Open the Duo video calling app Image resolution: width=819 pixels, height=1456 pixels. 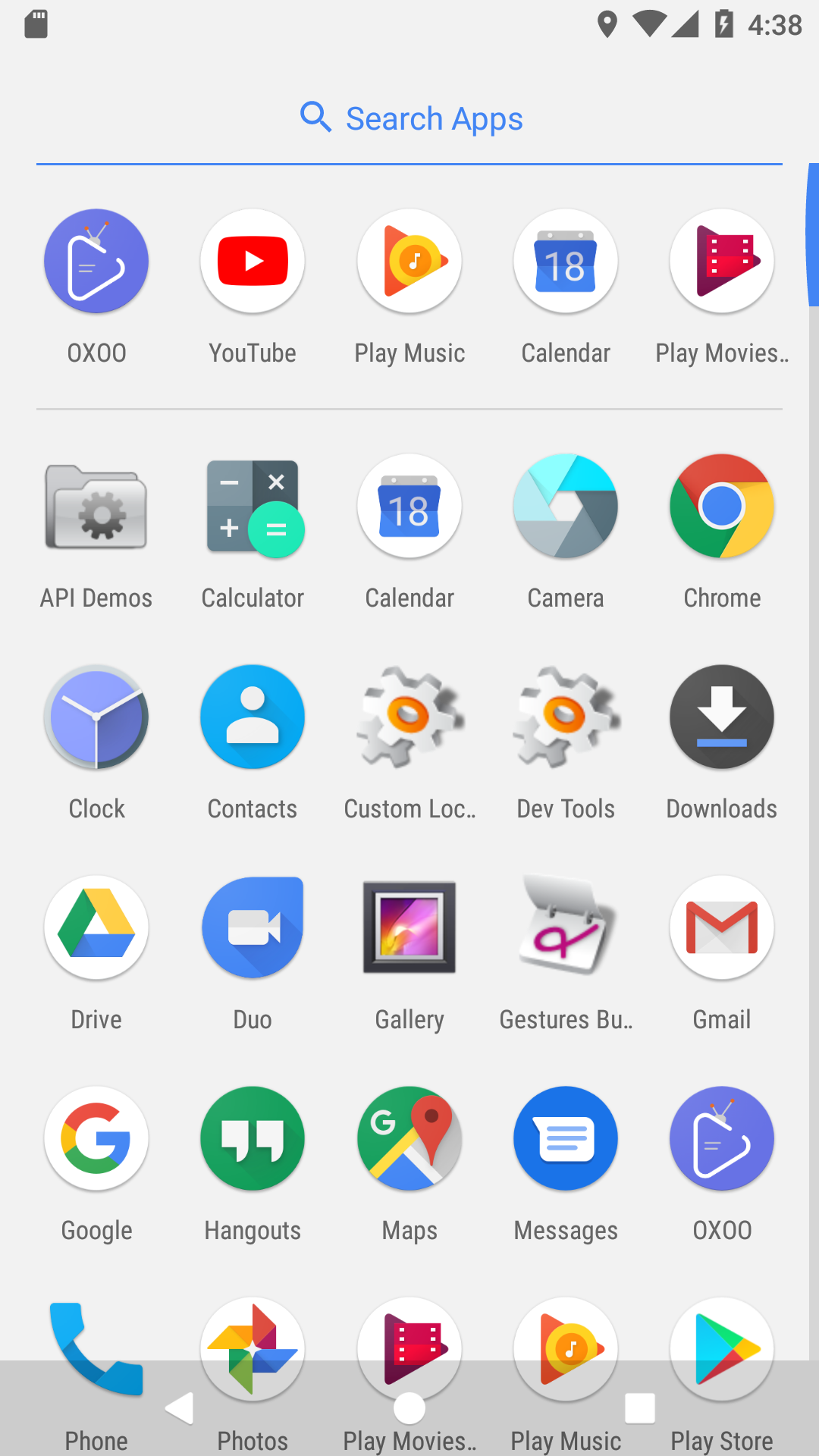point(253,928)
